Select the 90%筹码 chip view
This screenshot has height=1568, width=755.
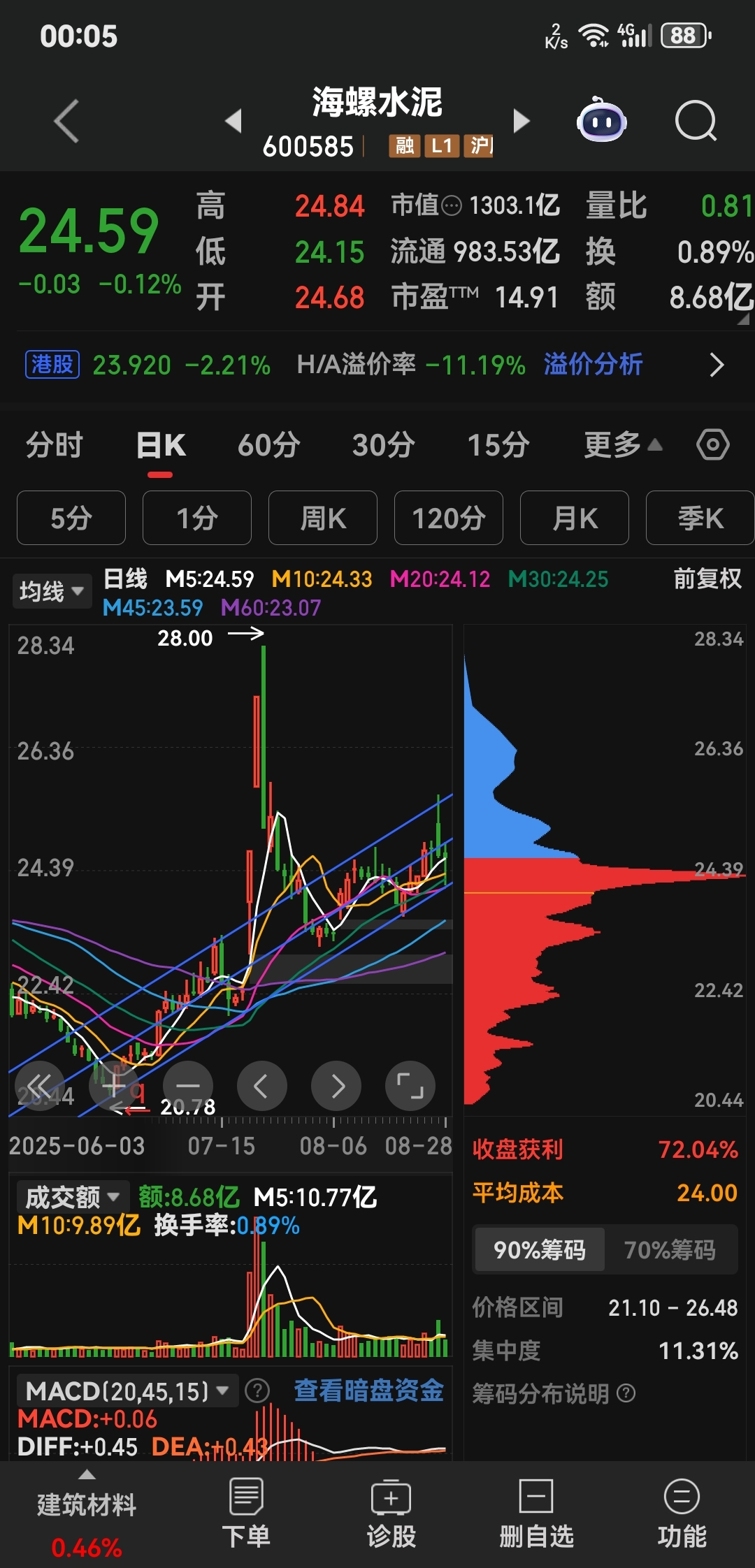[x=539, y=1249]
